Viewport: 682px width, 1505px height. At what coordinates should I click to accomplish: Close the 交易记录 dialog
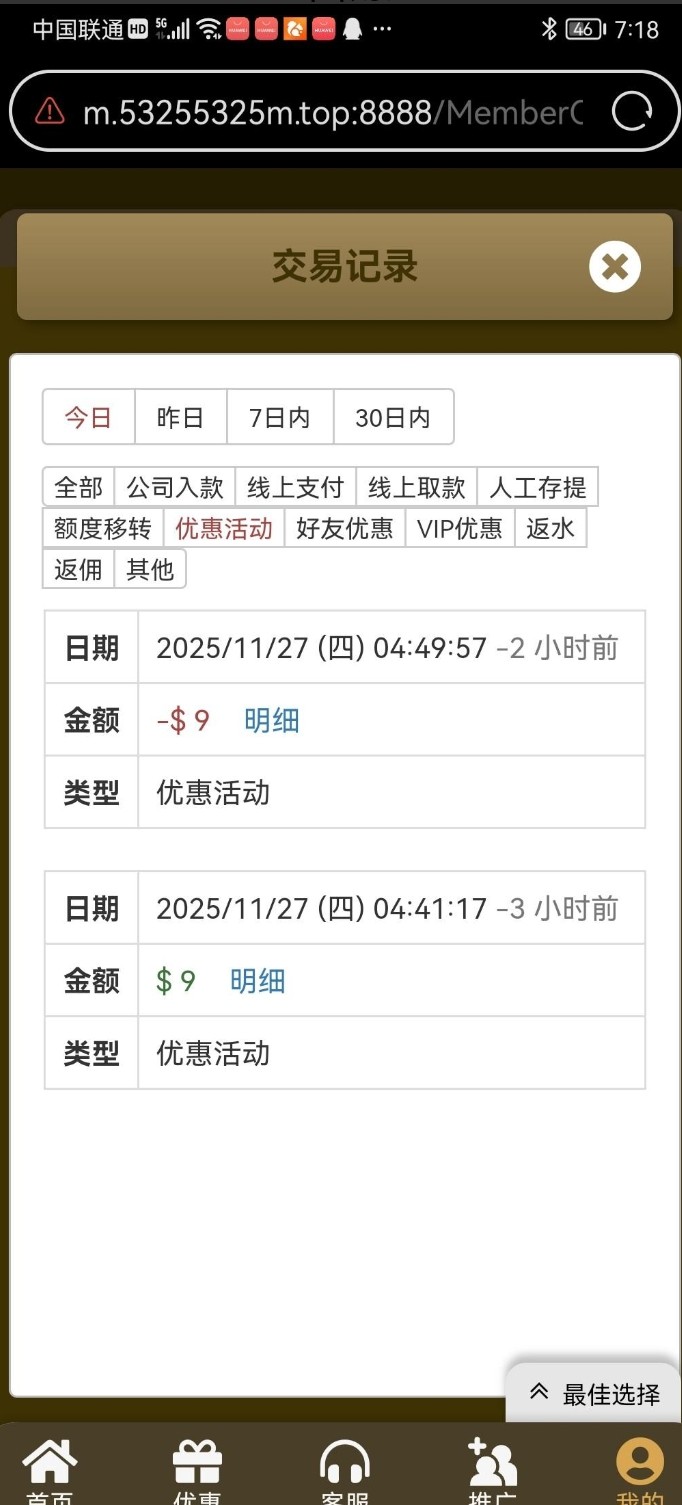coord(614,267)
